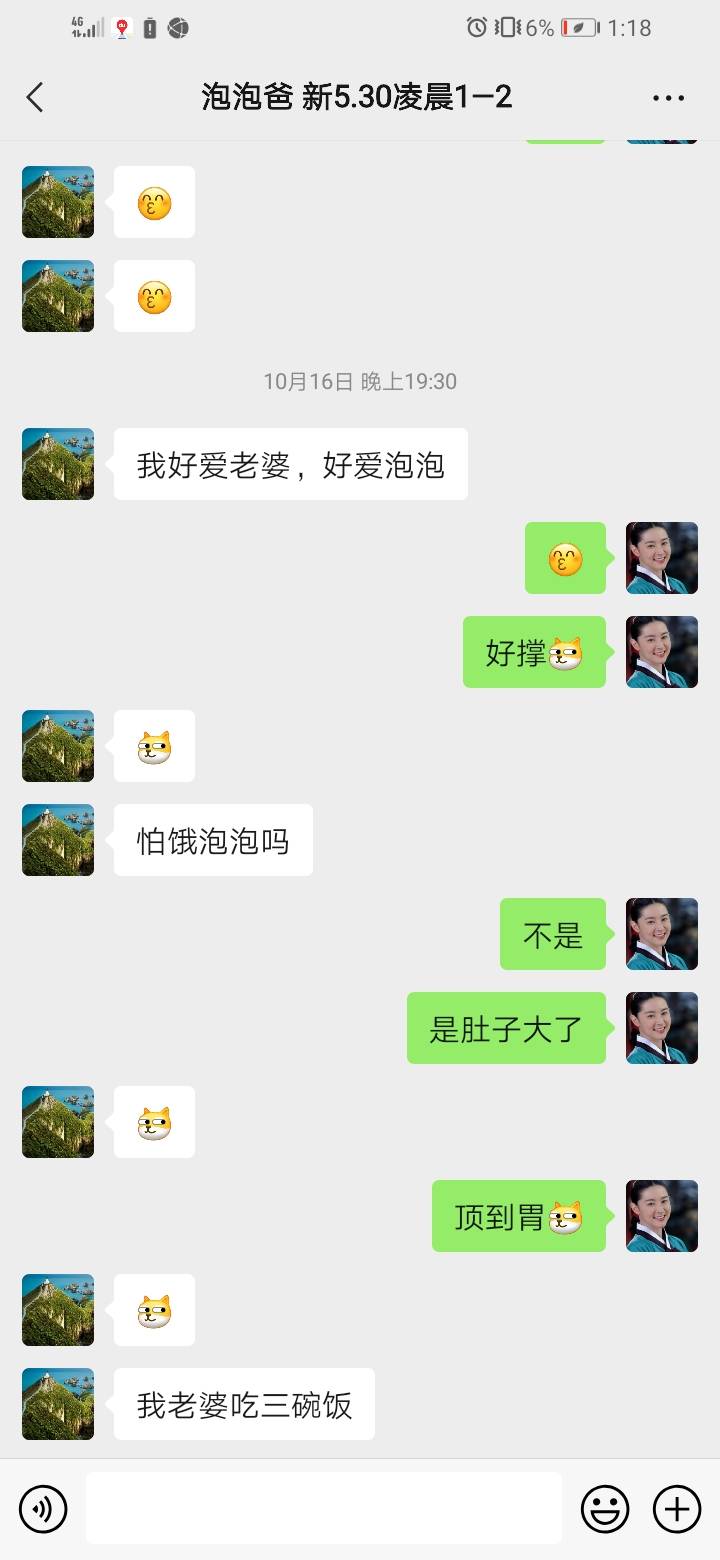Tap the dog emoji sticker bubble
Image resolution: width=720 pixels, height=1560 pixels.
(x=154, y=745)
